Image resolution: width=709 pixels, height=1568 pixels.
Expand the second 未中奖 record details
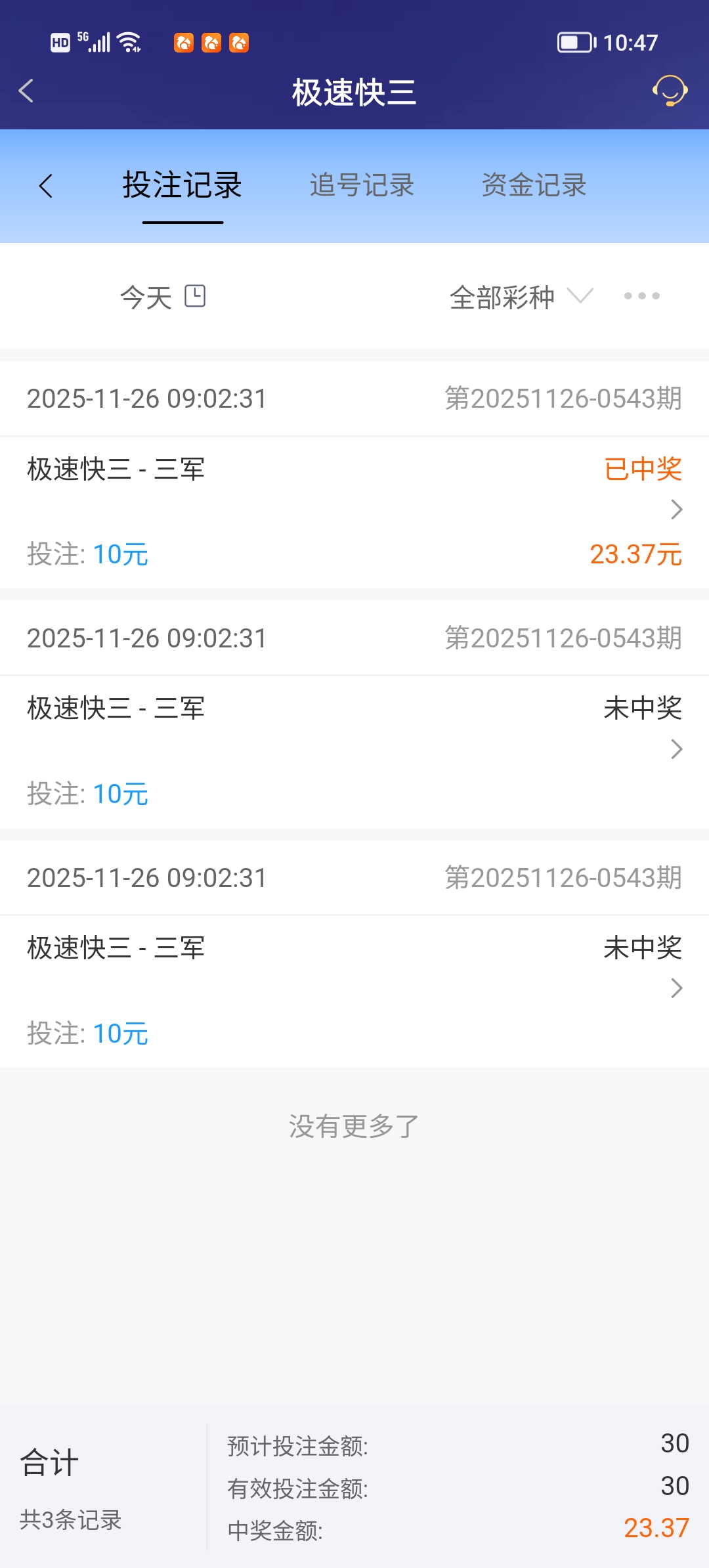click(x=675, y=749)
